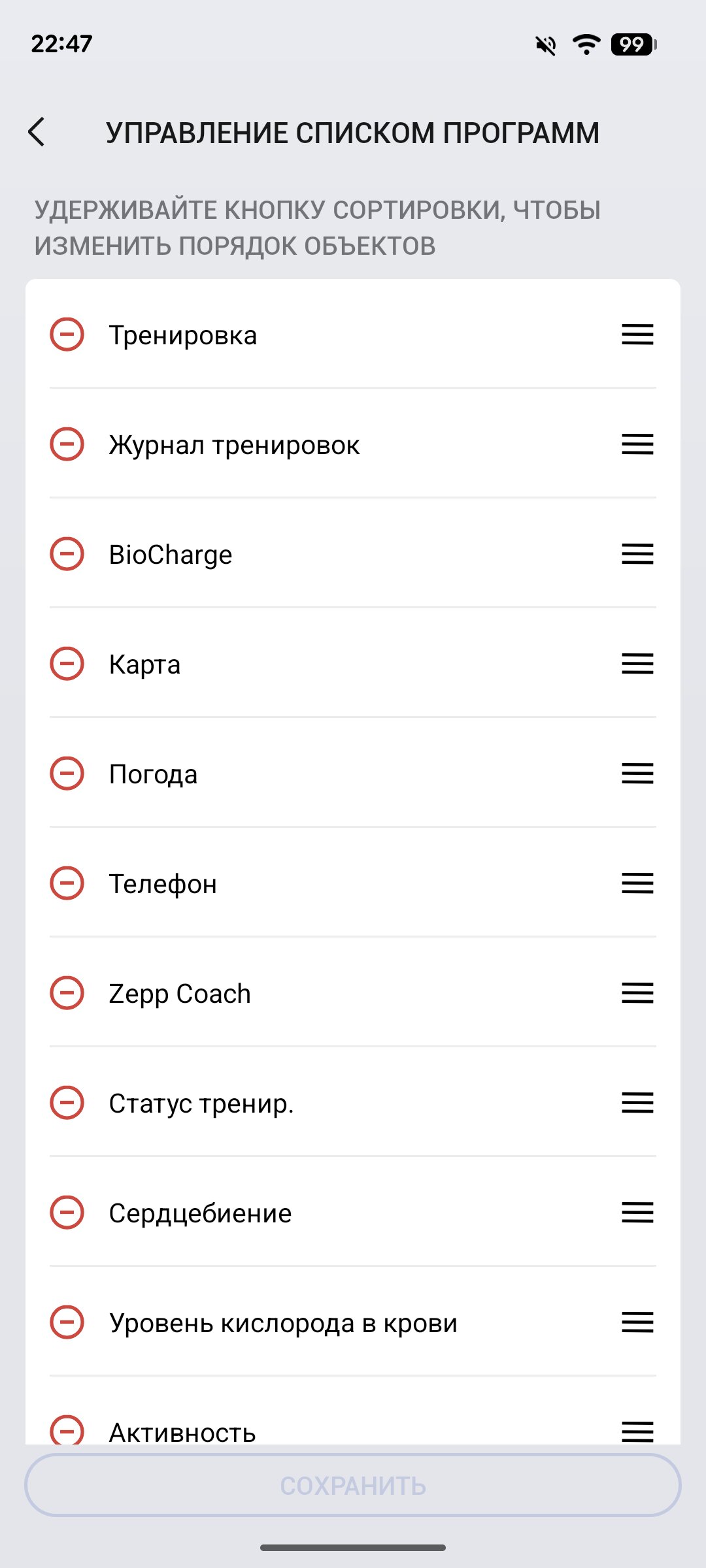
Task: Tap the reorder handle next to BioCharge
Action: [637, 554]
